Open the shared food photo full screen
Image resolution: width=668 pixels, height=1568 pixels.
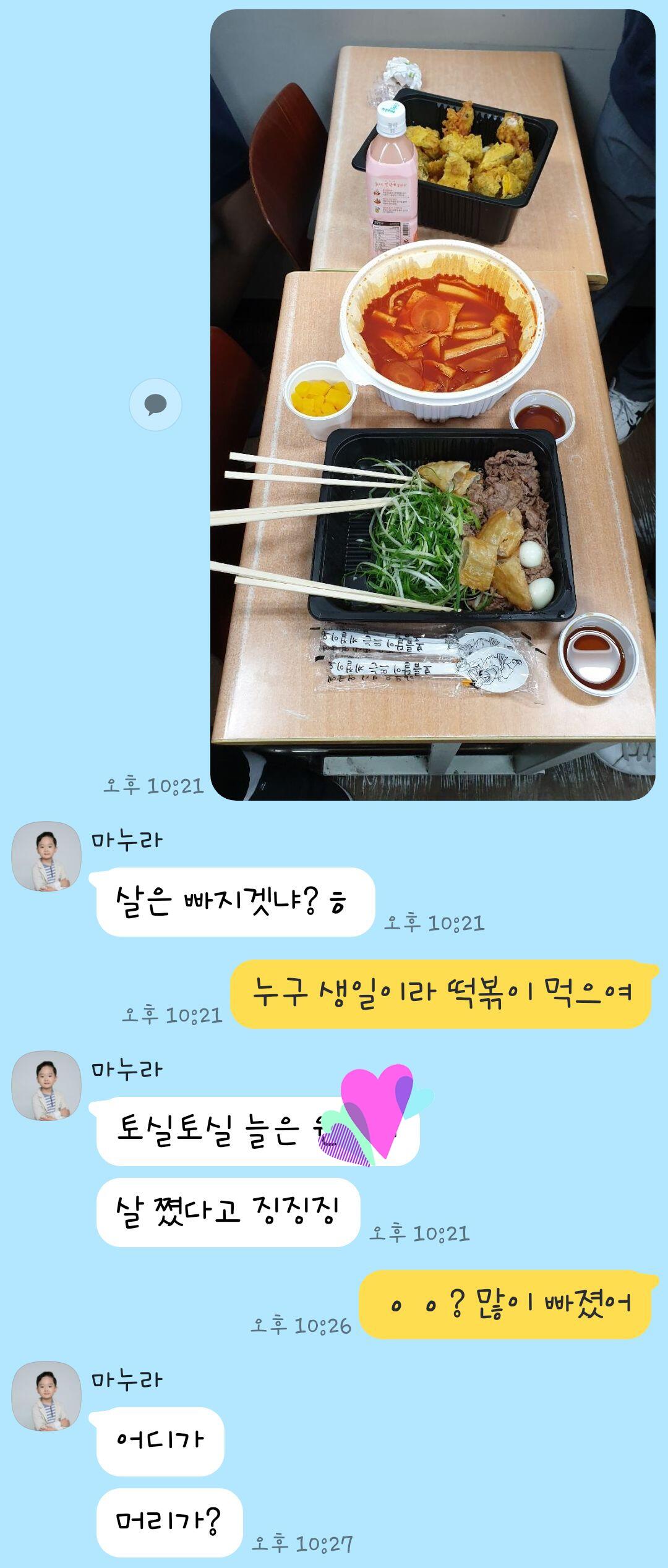432,405
